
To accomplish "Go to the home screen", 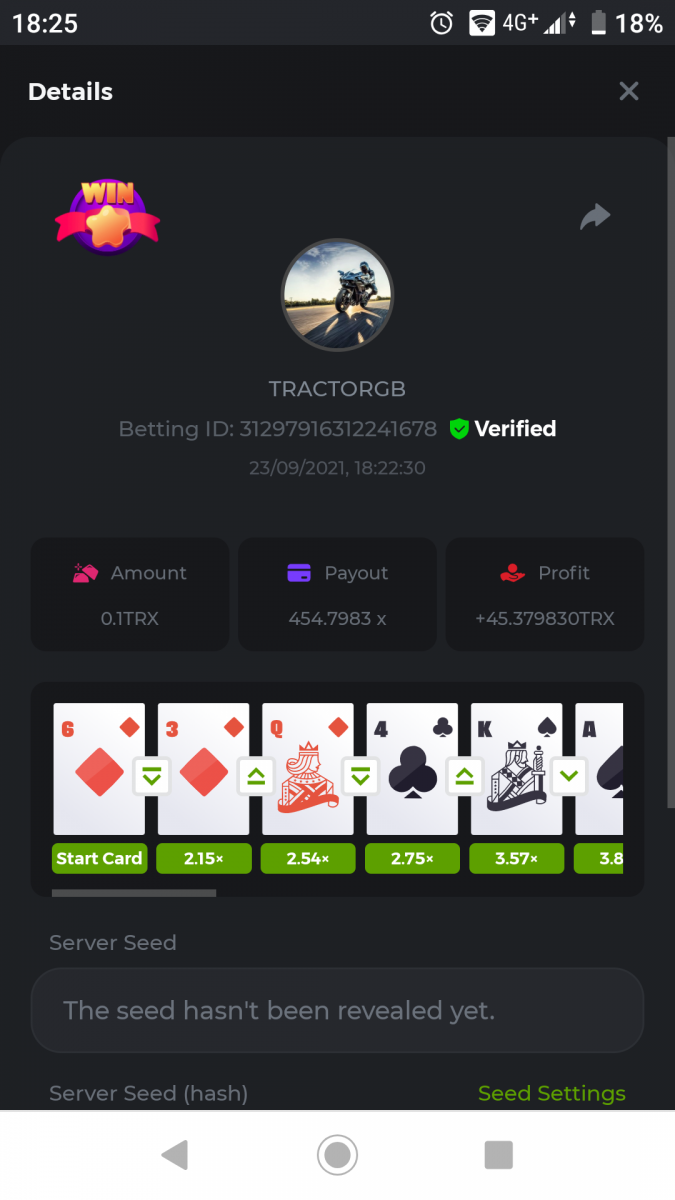I will [337, 1155].
